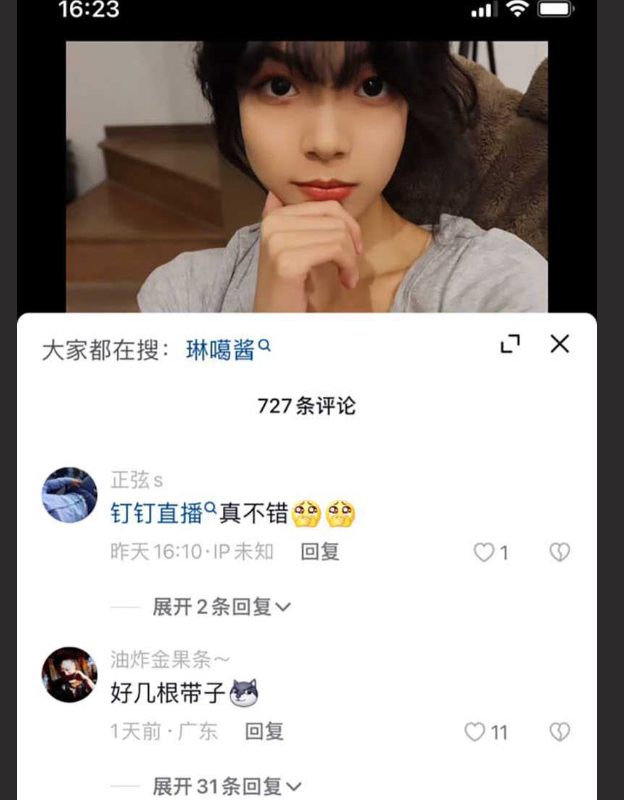This screenshot has height=800, width=624.
Task: Dislike the comment by 正弦s
Action: point(560,552)
